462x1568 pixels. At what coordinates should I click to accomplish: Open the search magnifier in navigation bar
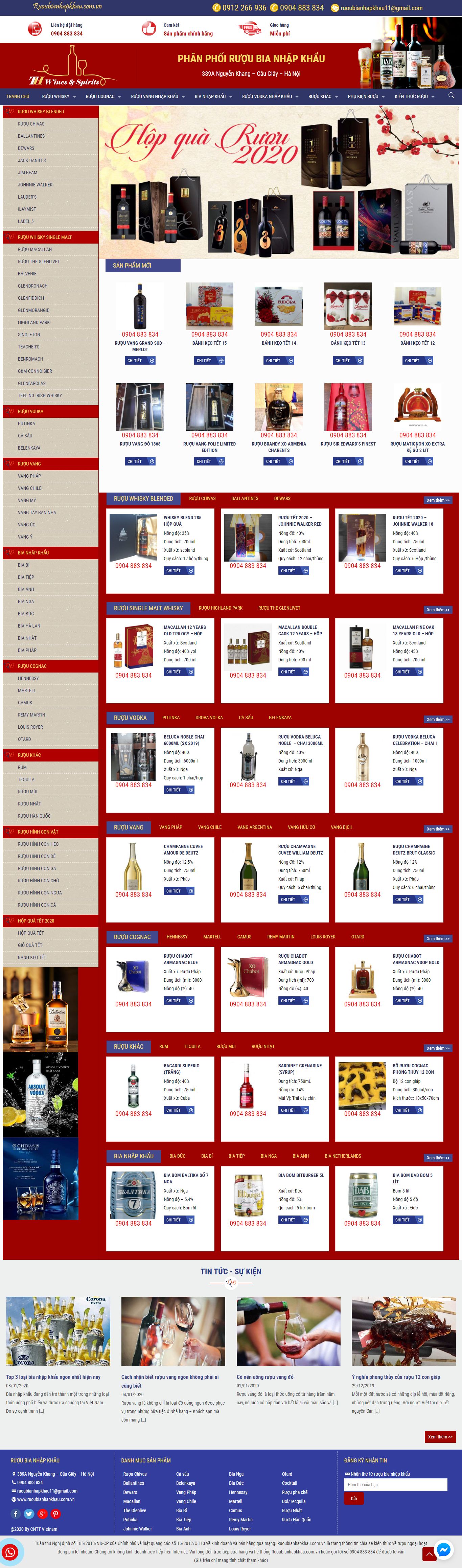451,95
